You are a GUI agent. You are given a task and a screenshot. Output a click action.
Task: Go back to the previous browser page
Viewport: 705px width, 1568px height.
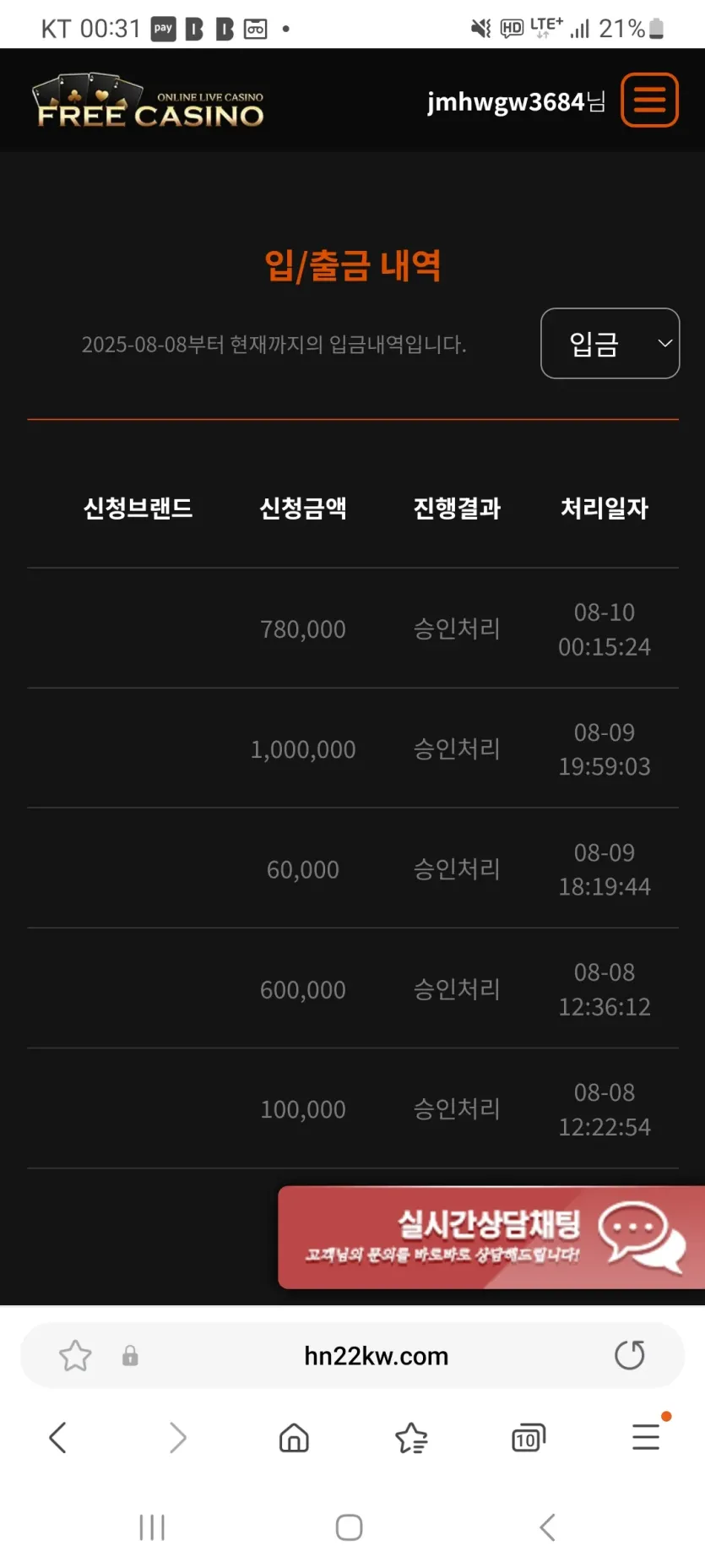tap(57, 1437)
